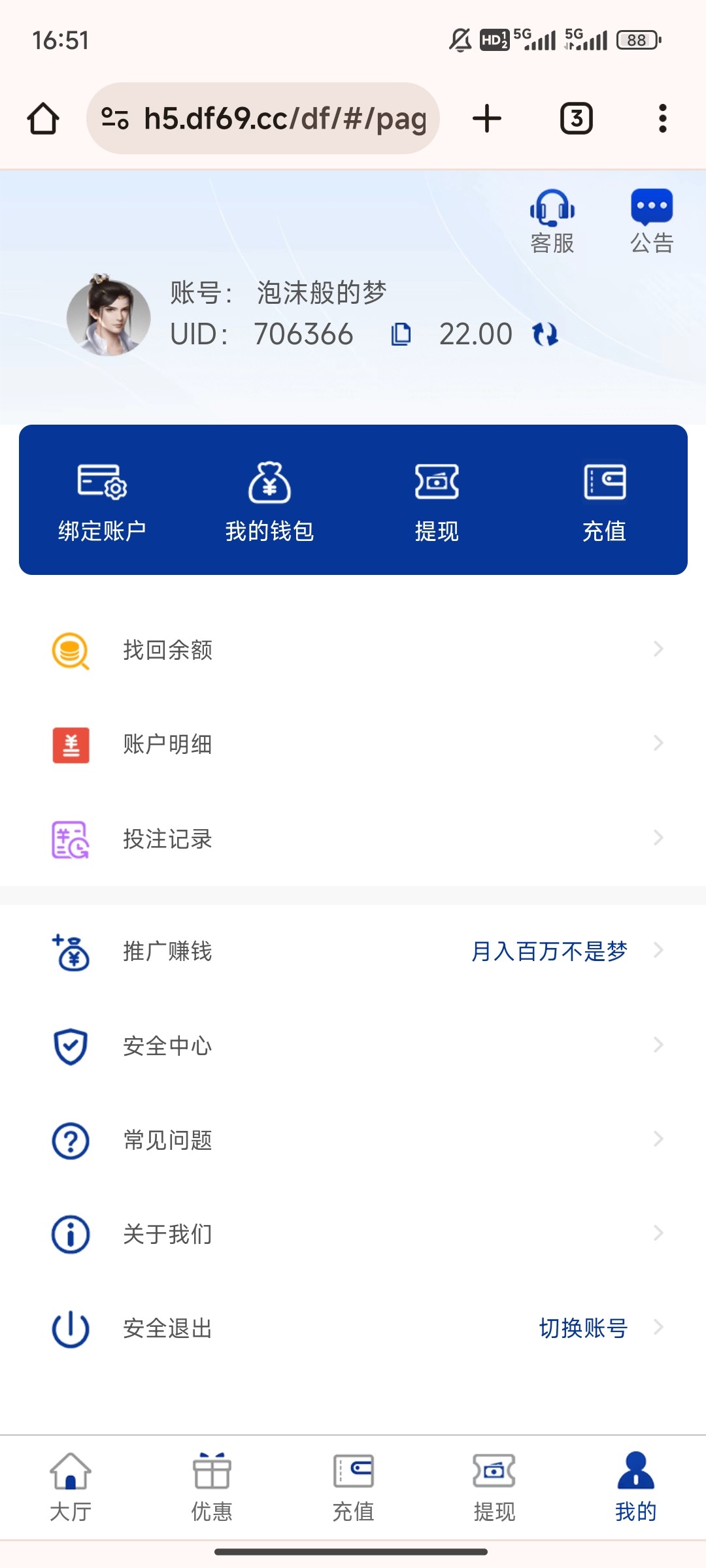Open the 找回余额 row
This screenshot has height=1568, width=706.
click(x=353, y=650)
